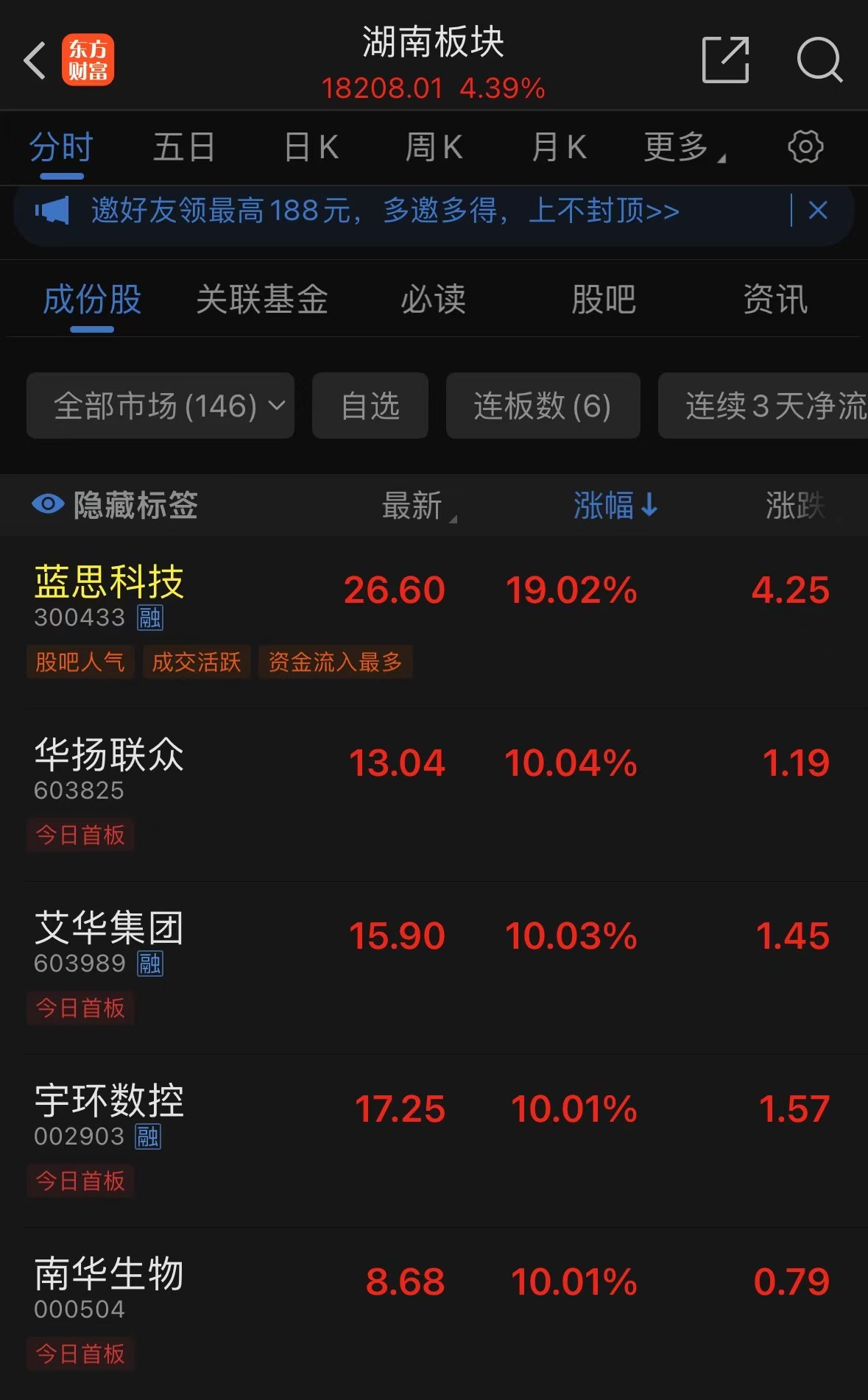Viewport: 868px width, 1400px height.
Task: Switch to the 五日 chart tab
Action: click(x=184, y=147)
